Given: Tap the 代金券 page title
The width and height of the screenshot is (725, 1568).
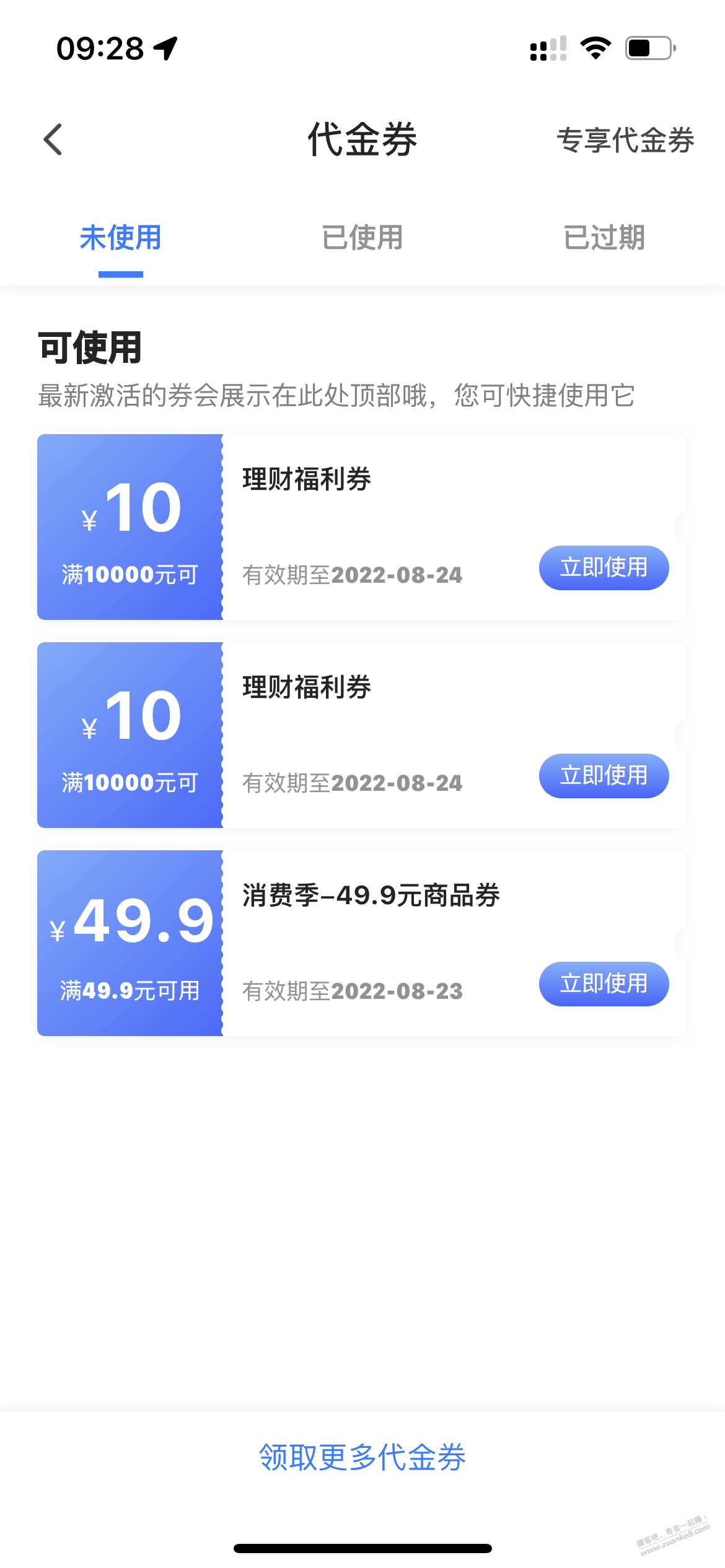Looking at the screenshot, I should [x=362, y=140].
